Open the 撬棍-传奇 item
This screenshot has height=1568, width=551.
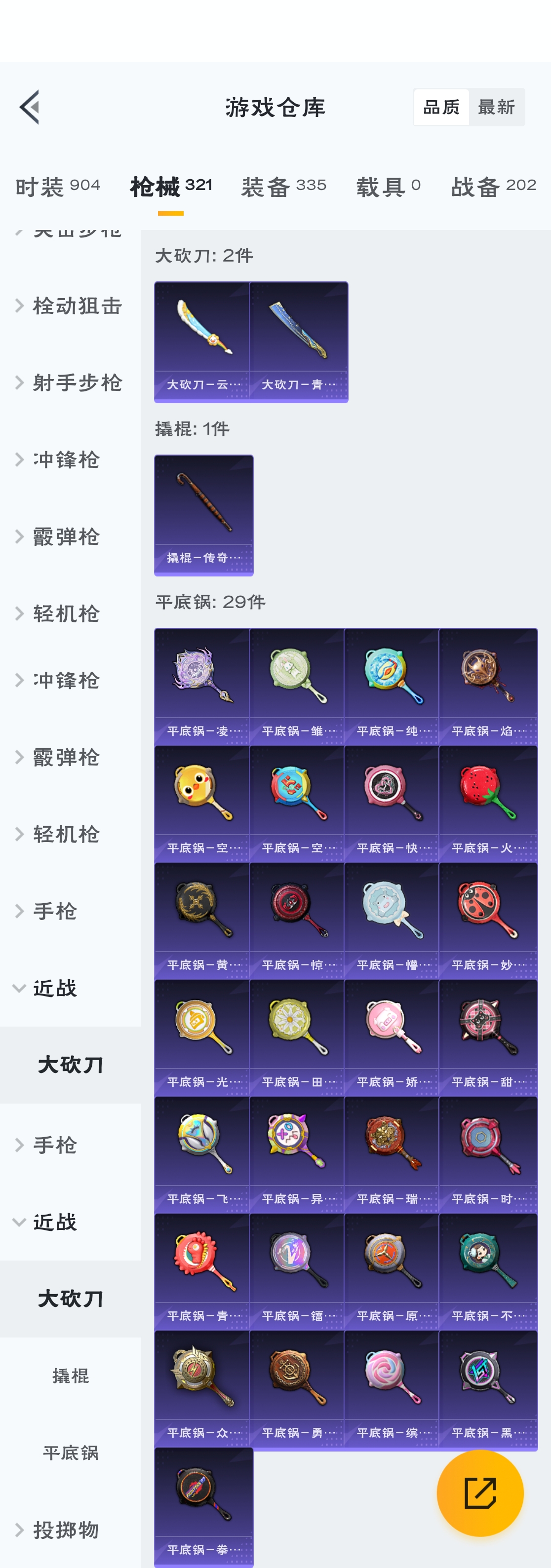(203, 514)
